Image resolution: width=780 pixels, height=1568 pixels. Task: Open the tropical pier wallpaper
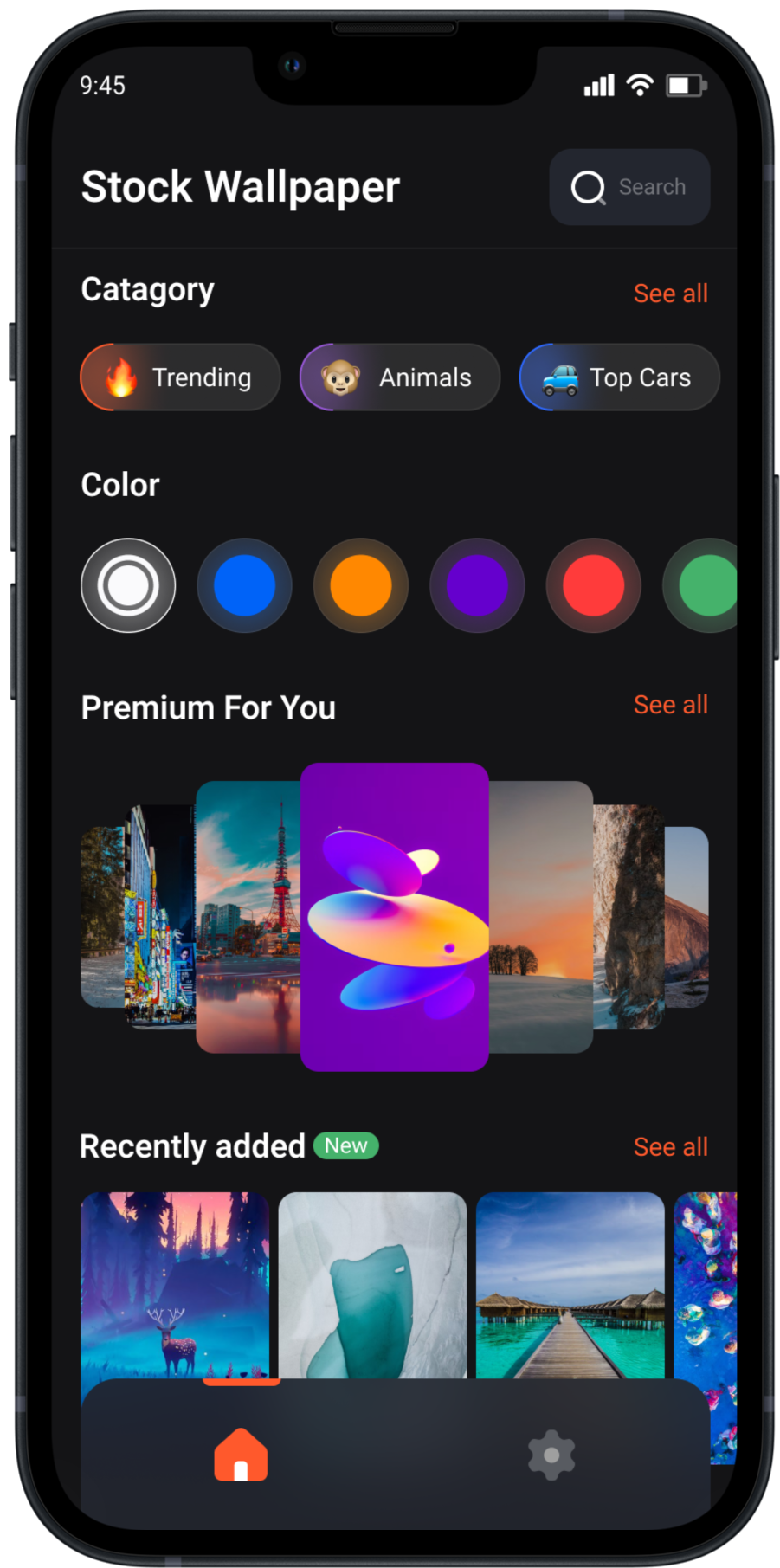pyautogui.click(x=570, y=1285)
